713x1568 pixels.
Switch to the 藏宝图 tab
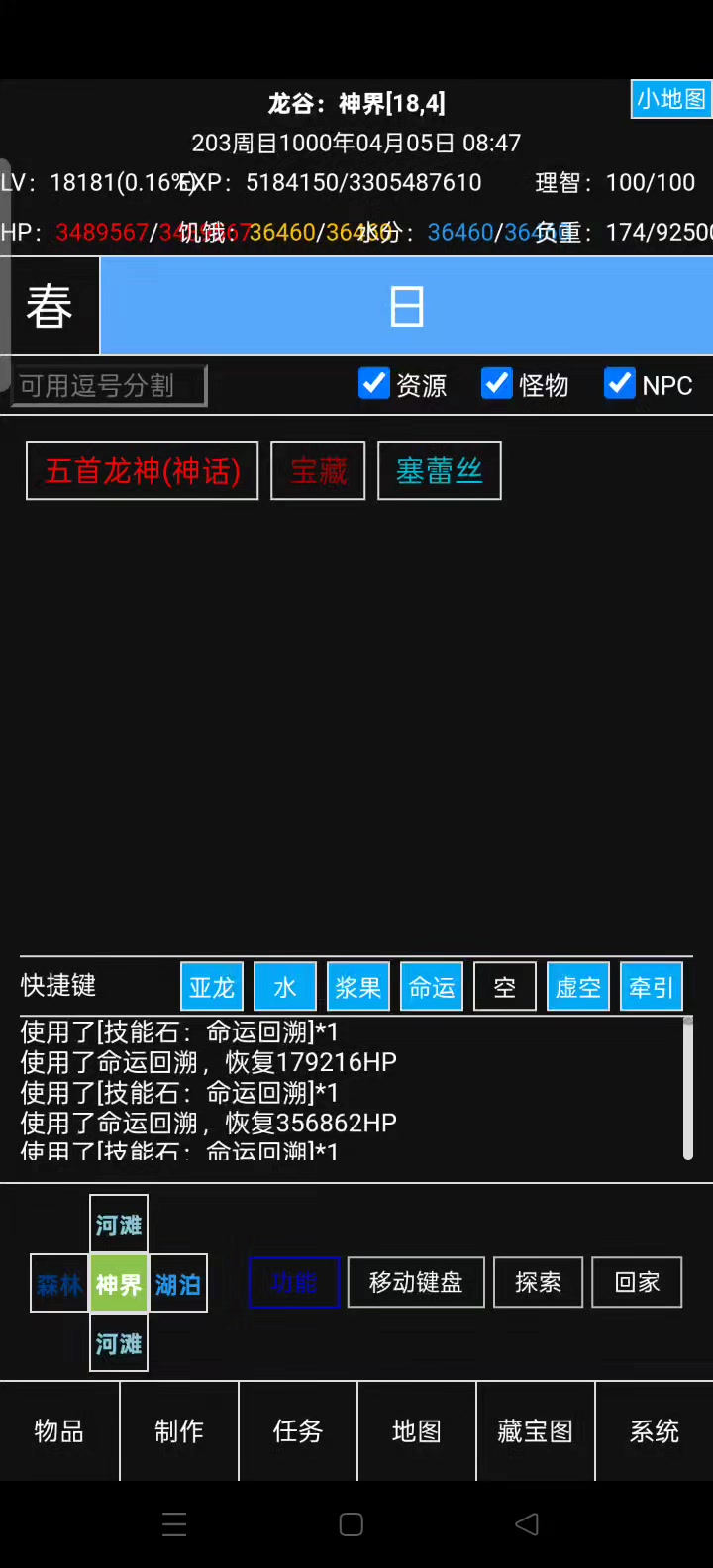pos(535,1430)
